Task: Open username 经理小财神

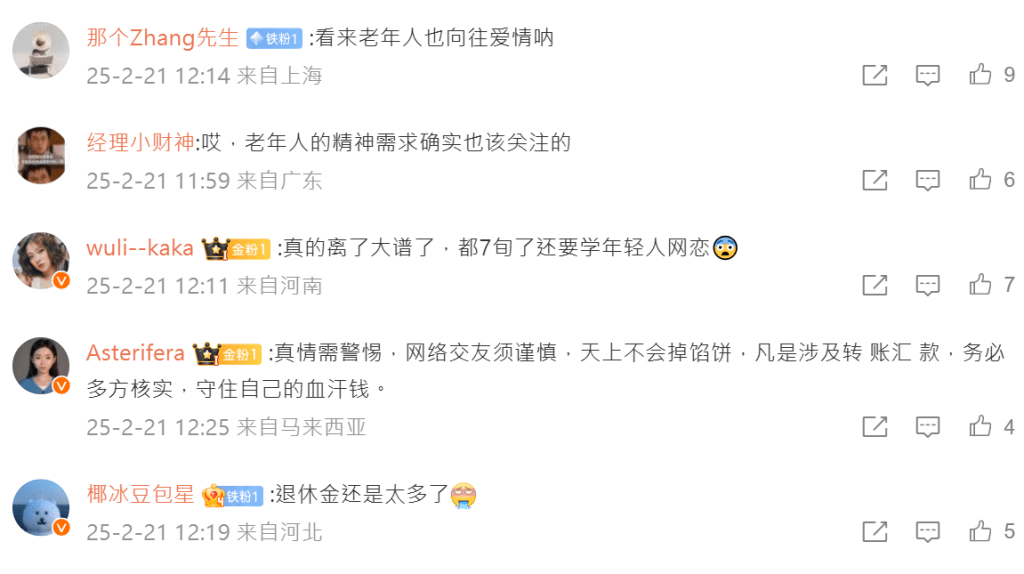Action: point(140,143)
